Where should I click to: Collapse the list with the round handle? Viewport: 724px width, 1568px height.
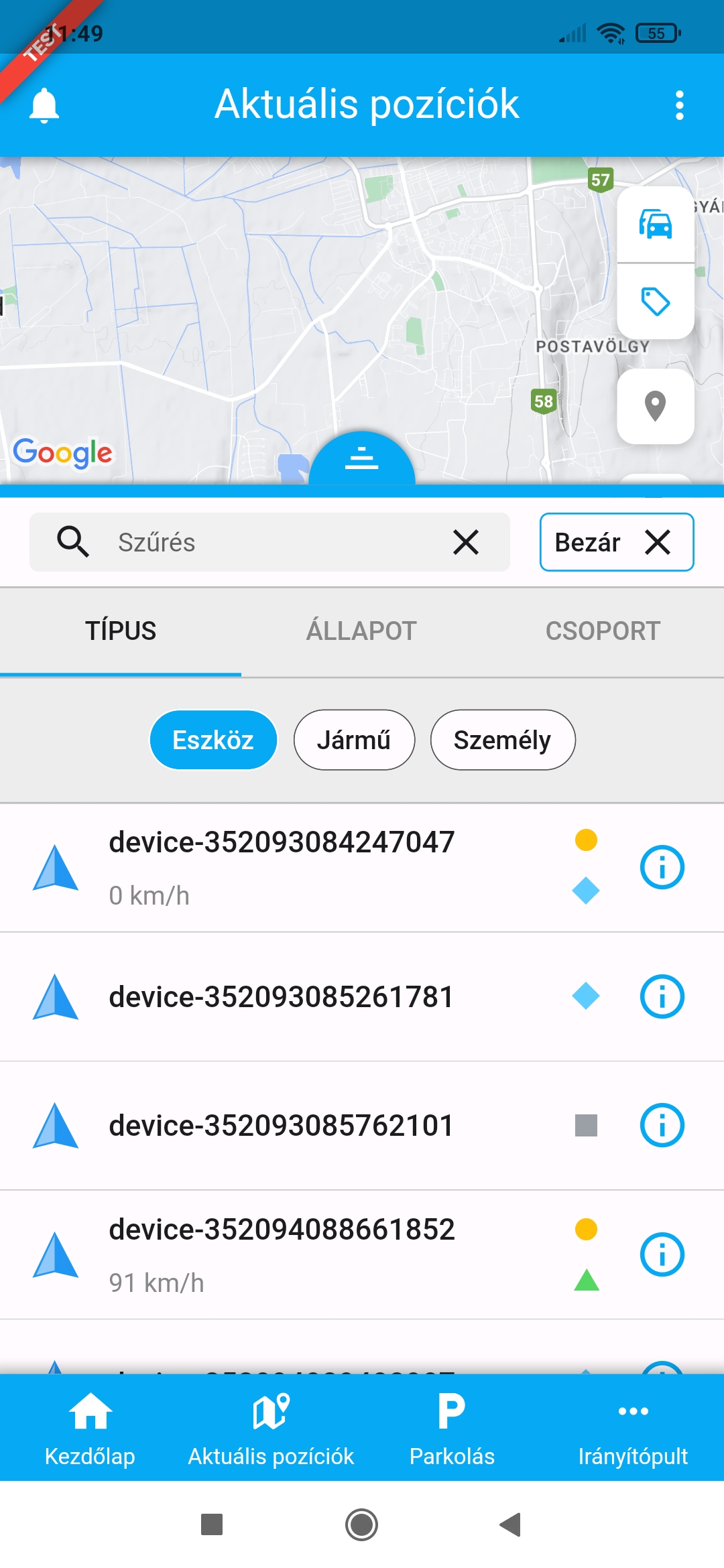[362, 459]
